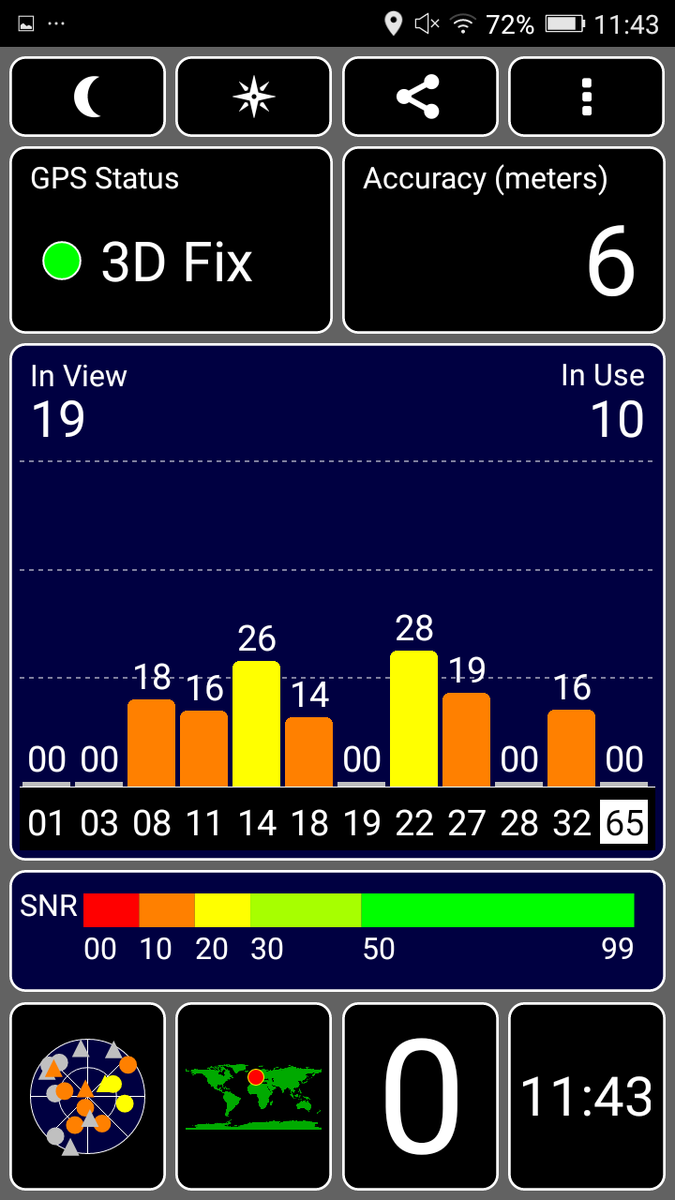
Task: Tap the Accuracy (meters) card
Action: pos(503,240)
